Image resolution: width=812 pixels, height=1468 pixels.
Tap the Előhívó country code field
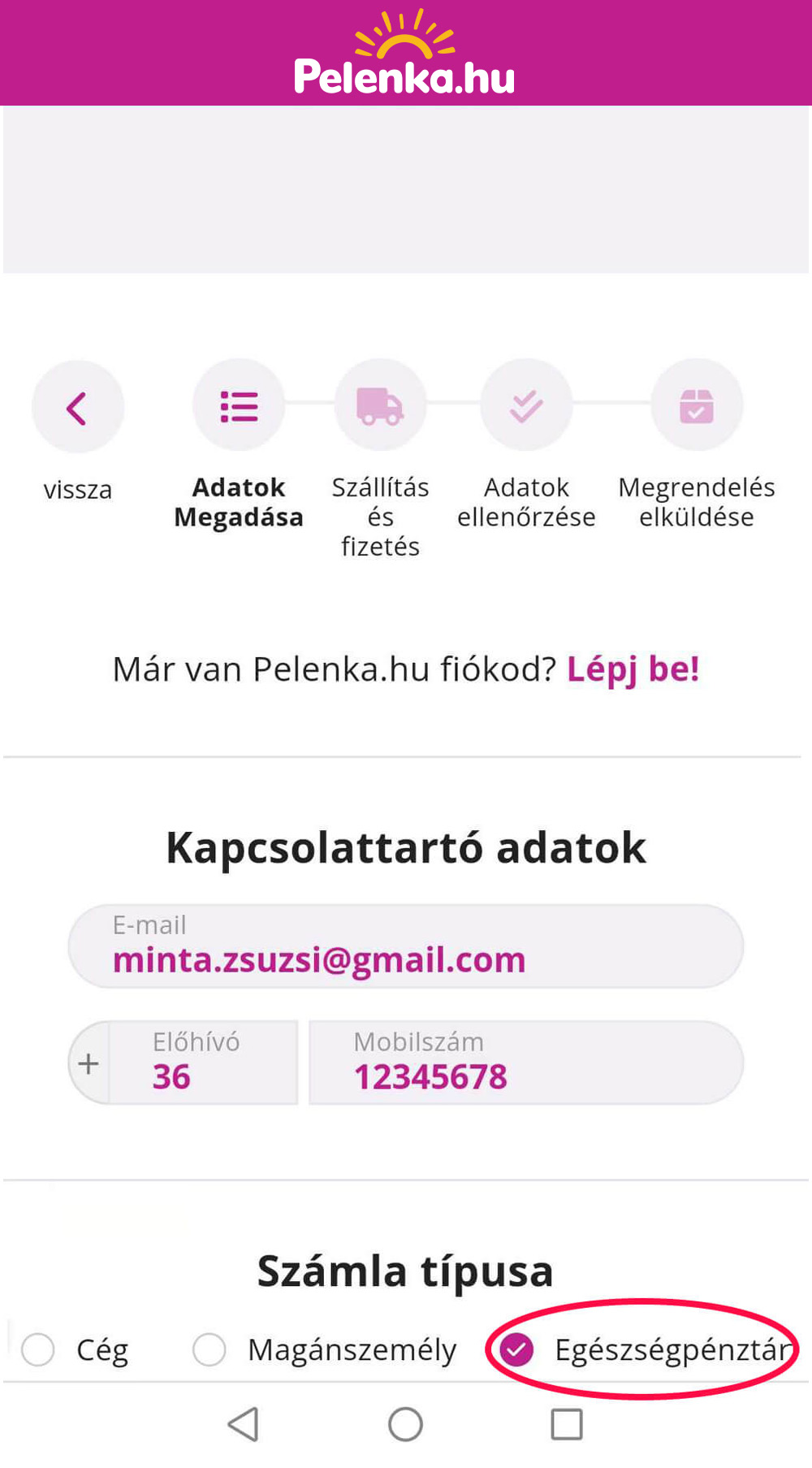click(x=203, y=1063)
